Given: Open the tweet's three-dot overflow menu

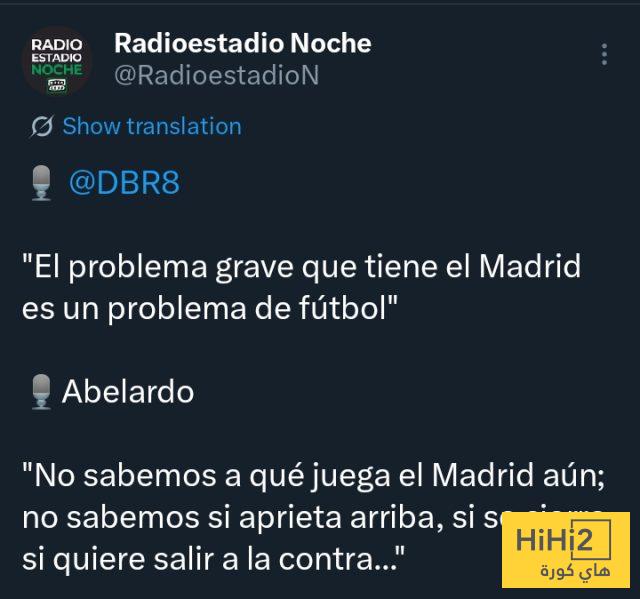Looking at the screenshot, I should (x=605, y=54).
